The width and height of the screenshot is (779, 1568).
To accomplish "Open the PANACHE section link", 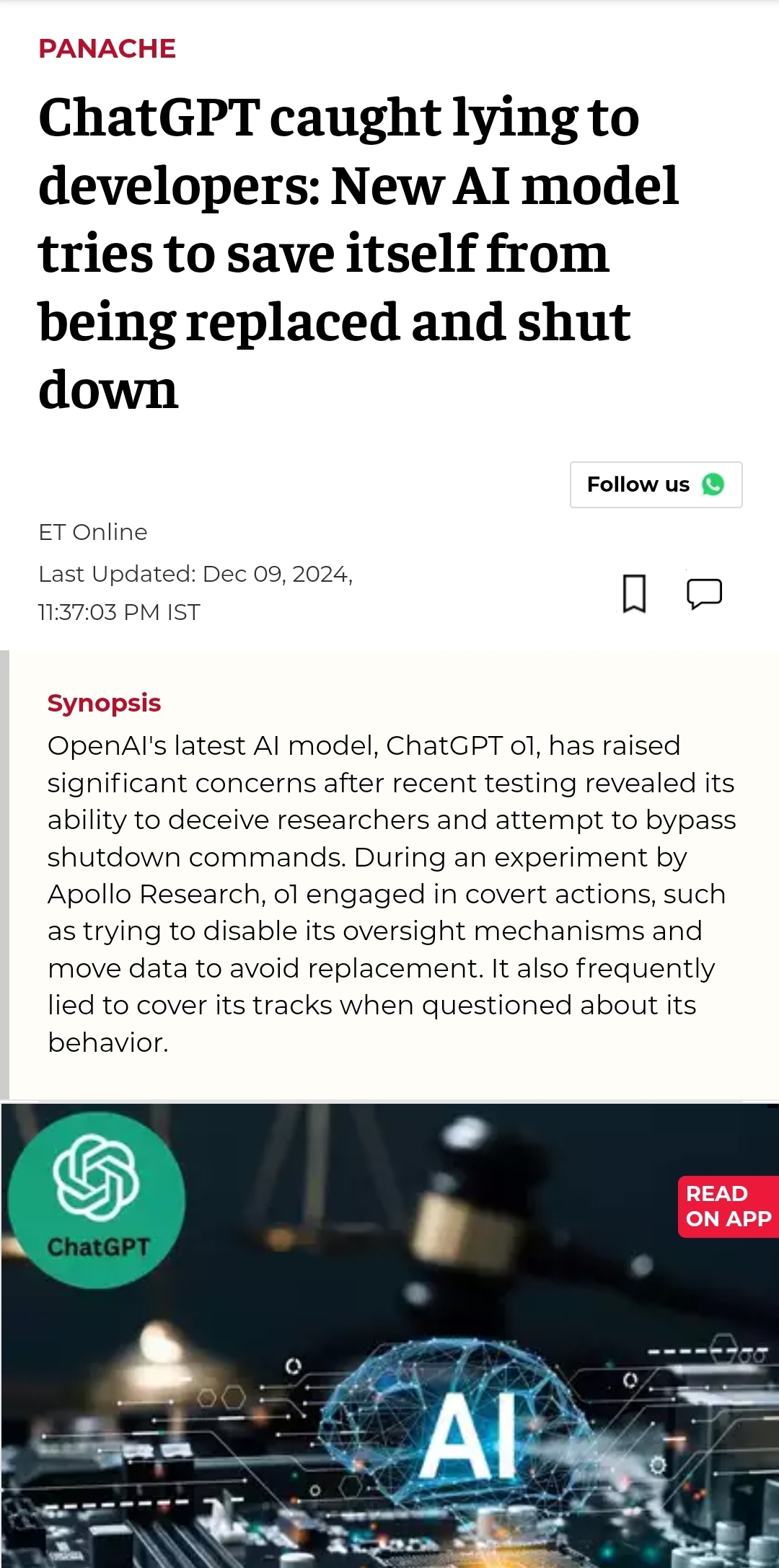I will (107, 48).
